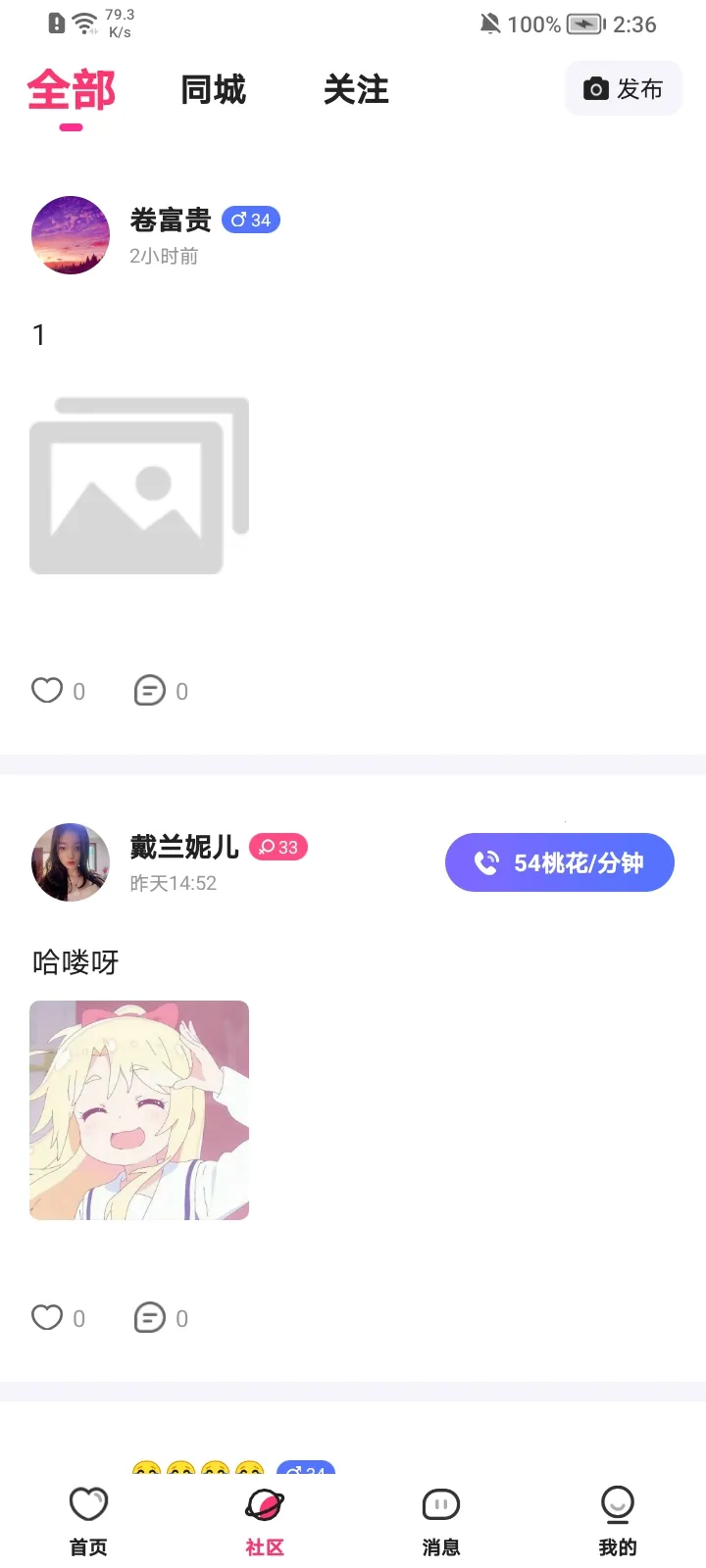View the anime girl picture in 戴兰妮儿's post

coord(138,1109)
